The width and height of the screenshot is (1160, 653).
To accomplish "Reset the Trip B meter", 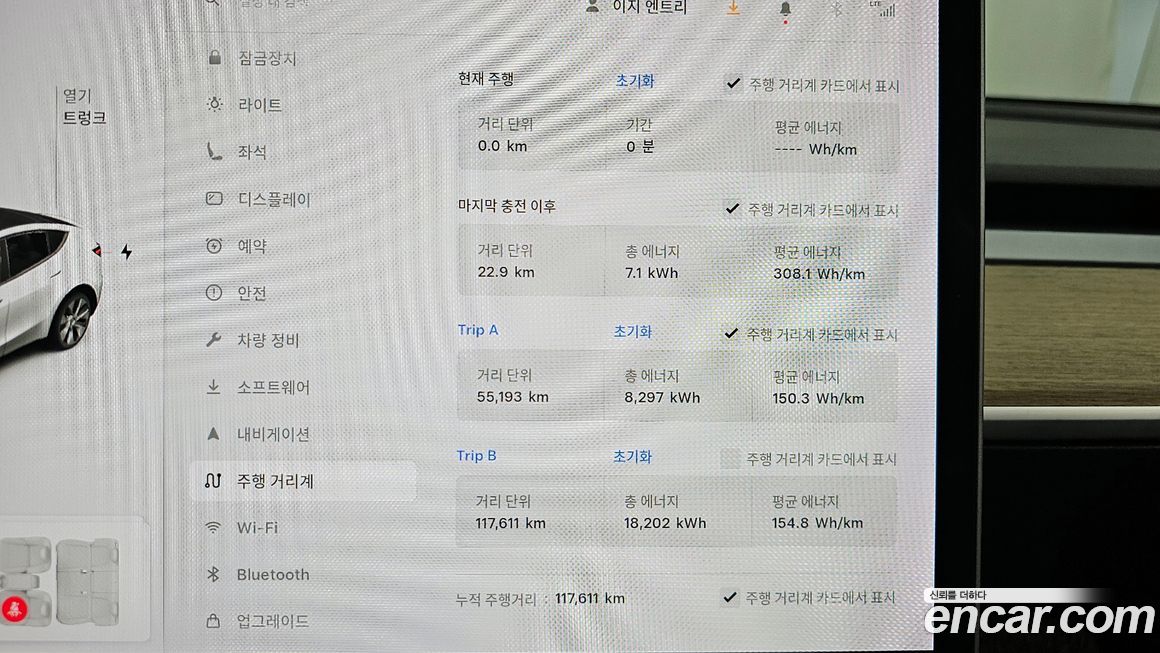I will click(x=632, y=456).
